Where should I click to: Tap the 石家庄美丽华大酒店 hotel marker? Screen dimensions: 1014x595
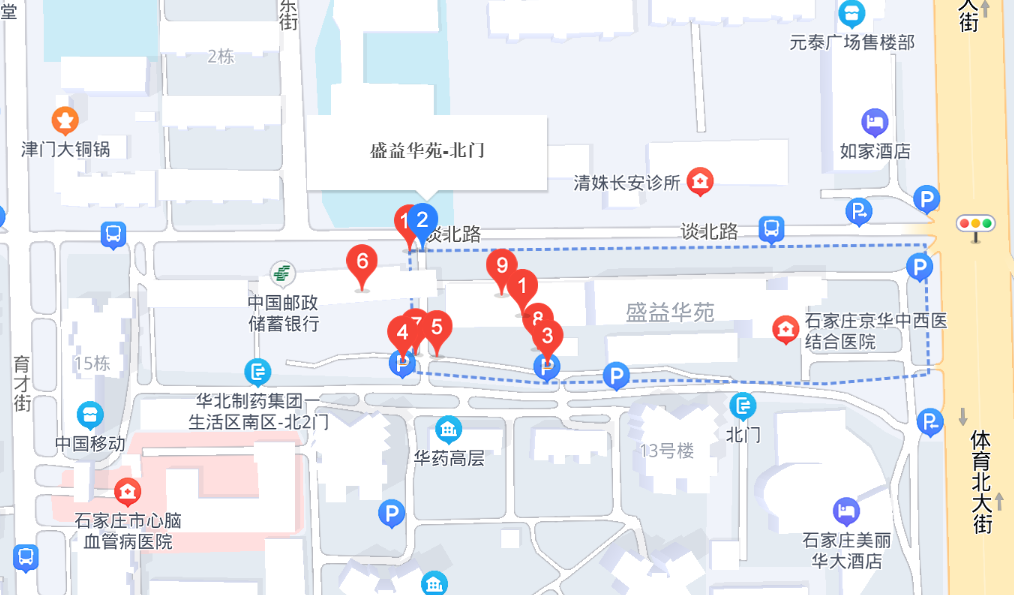click(846, 511)
